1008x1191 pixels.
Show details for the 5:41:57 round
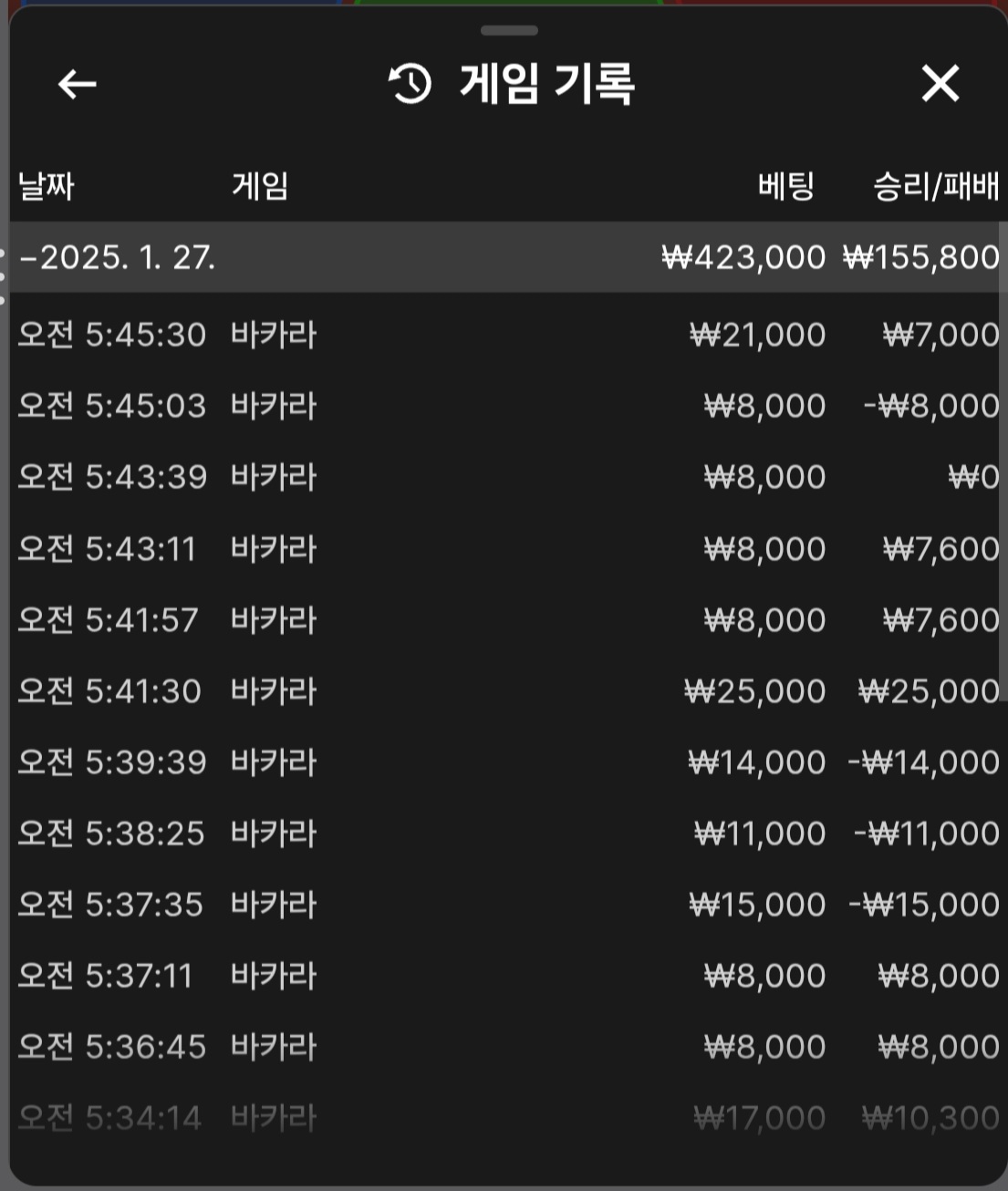tap(507, 620)
